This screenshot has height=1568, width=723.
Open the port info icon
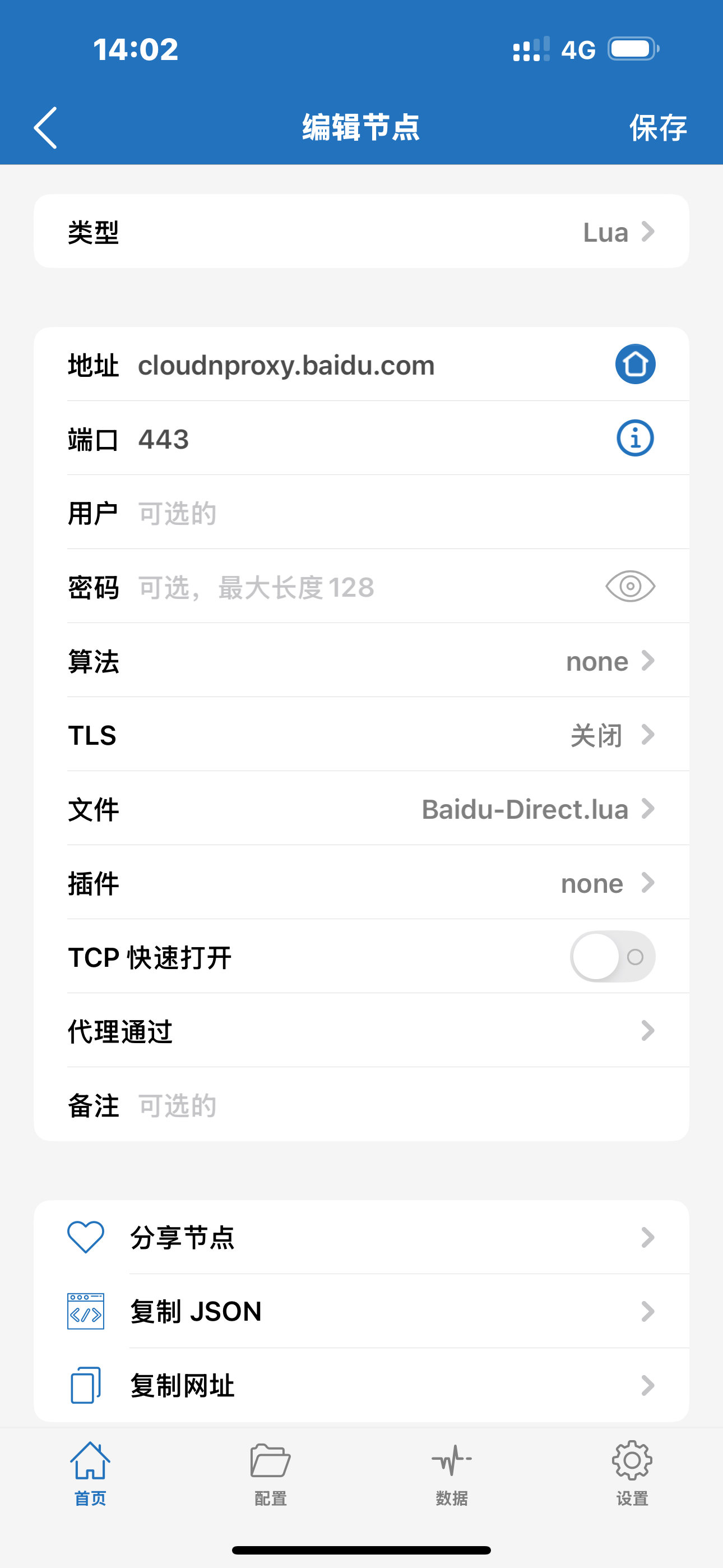click(x=635, y=438)
